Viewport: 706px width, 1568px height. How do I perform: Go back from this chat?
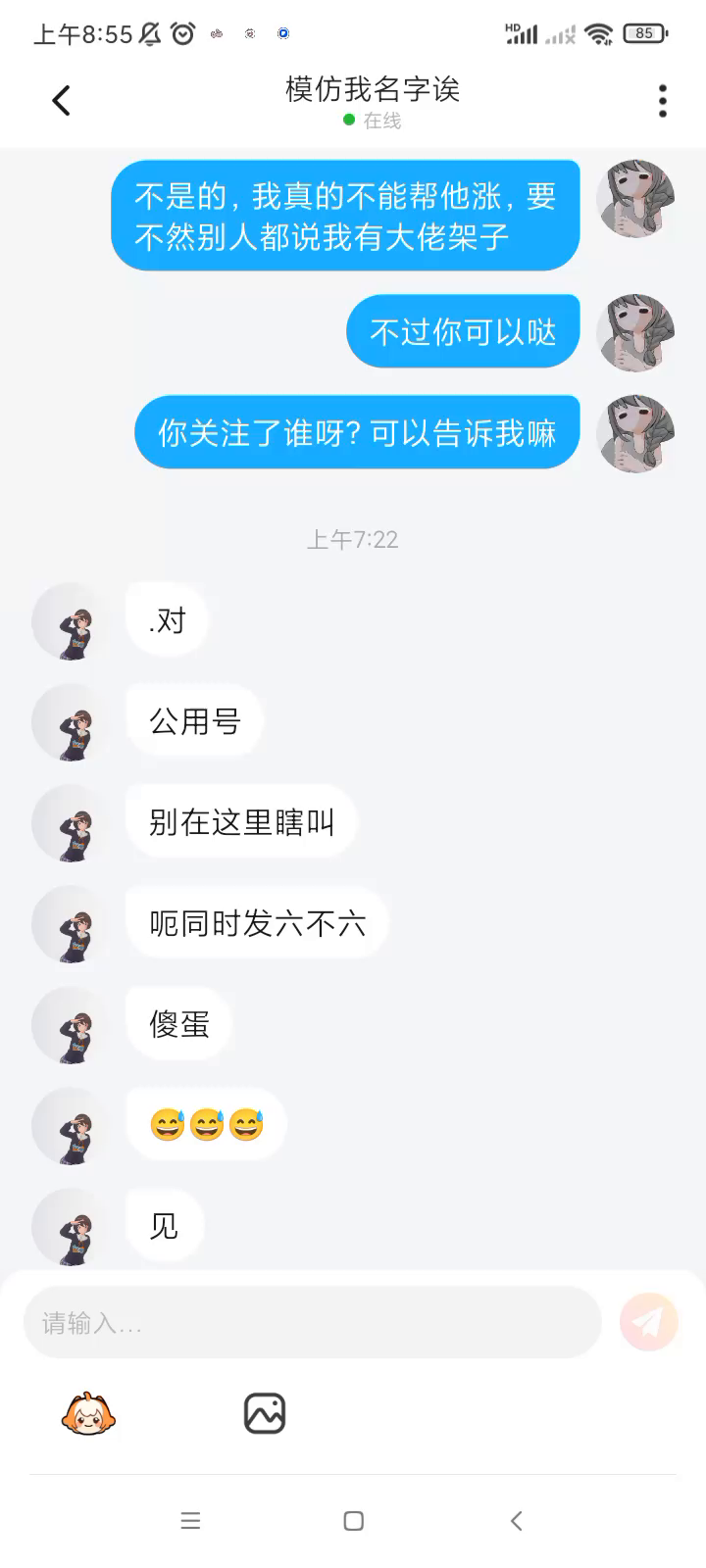click(61, 100)
